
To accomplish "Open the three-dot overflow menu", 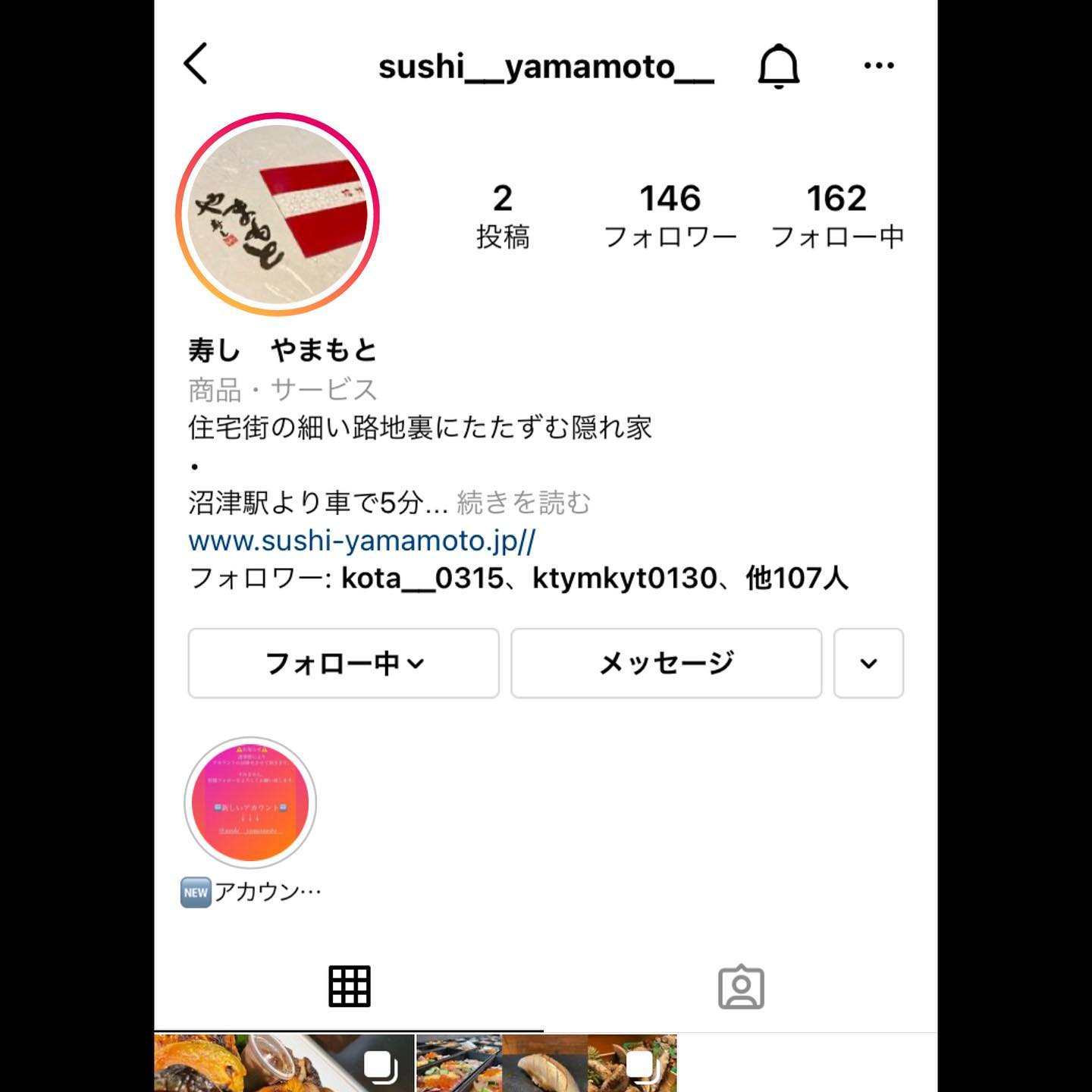I will (878, 66).
